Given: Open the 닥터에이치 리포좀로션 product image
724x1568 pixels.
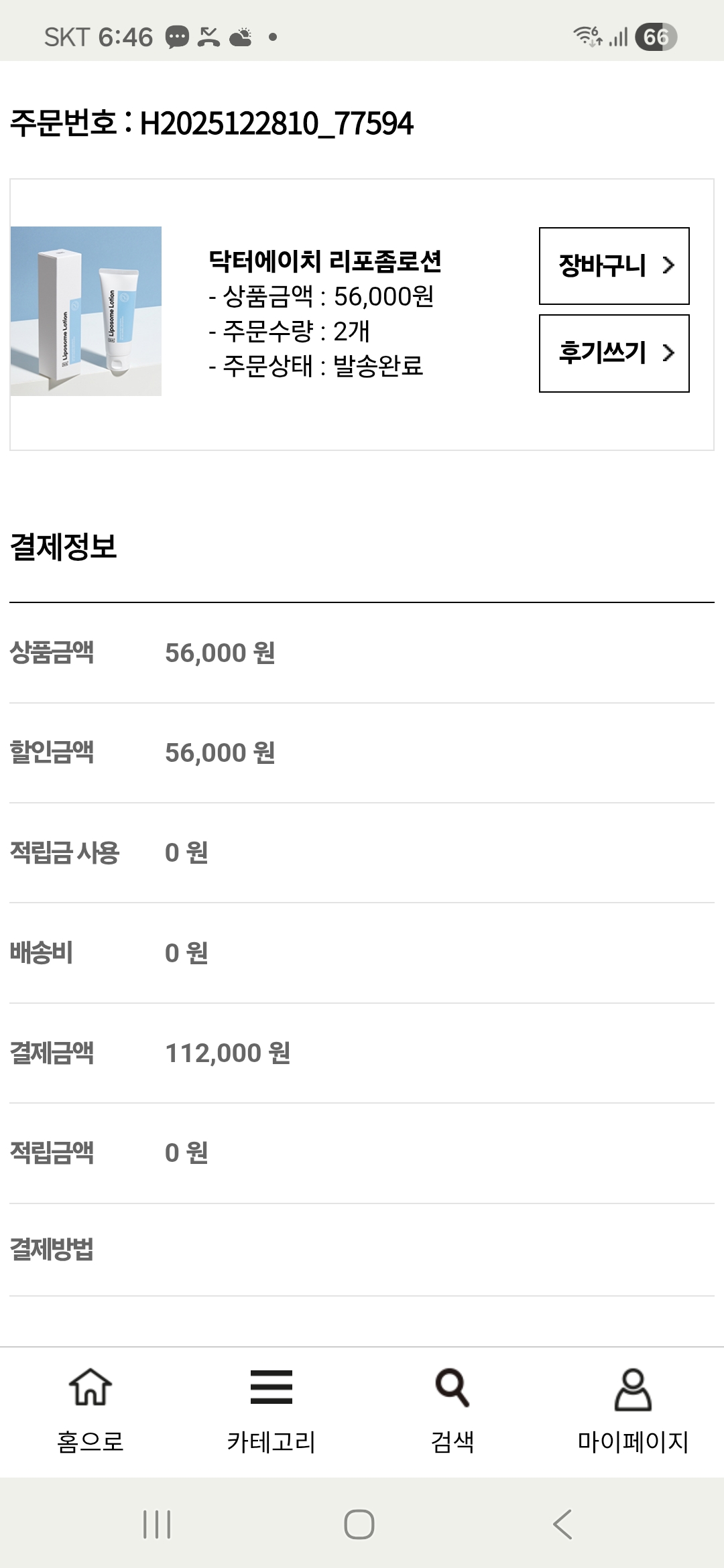Looking at the screenshot, I should [x=86, y=311].
